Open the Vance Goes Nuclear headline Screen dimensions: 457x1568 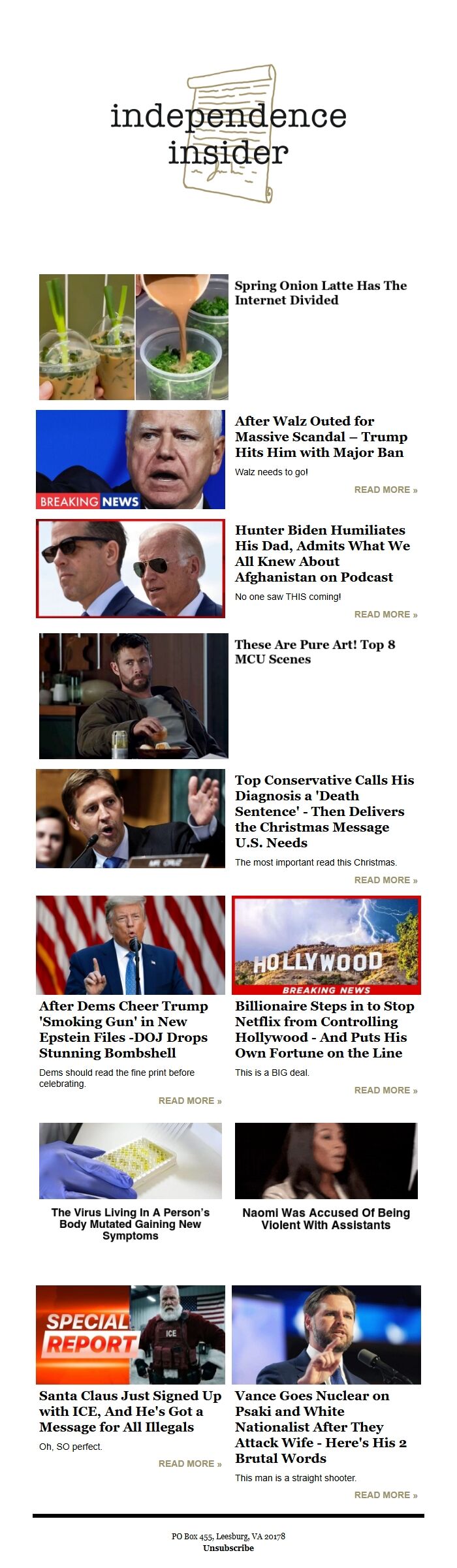[320, 1426]
